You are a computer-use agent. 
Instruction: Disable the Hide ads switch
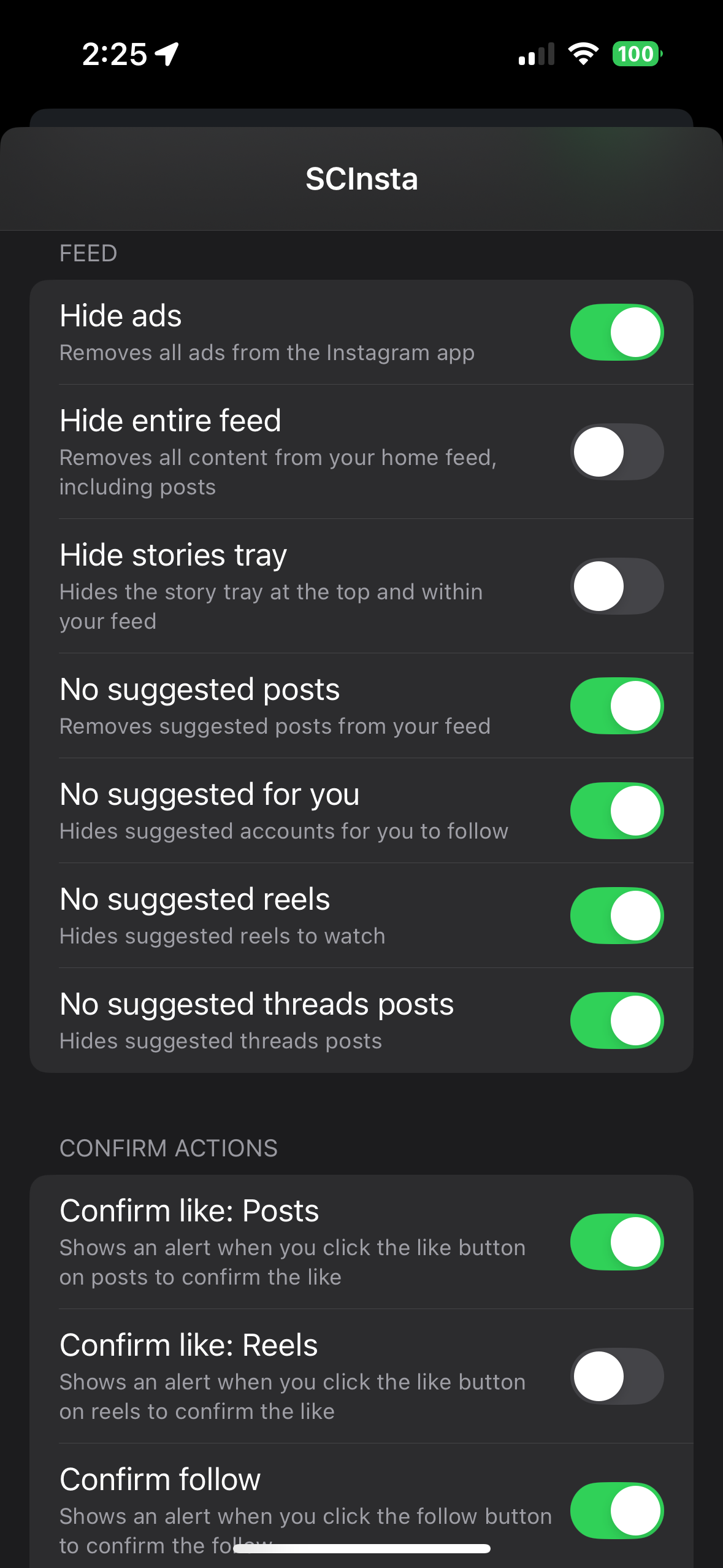(616, 332)
